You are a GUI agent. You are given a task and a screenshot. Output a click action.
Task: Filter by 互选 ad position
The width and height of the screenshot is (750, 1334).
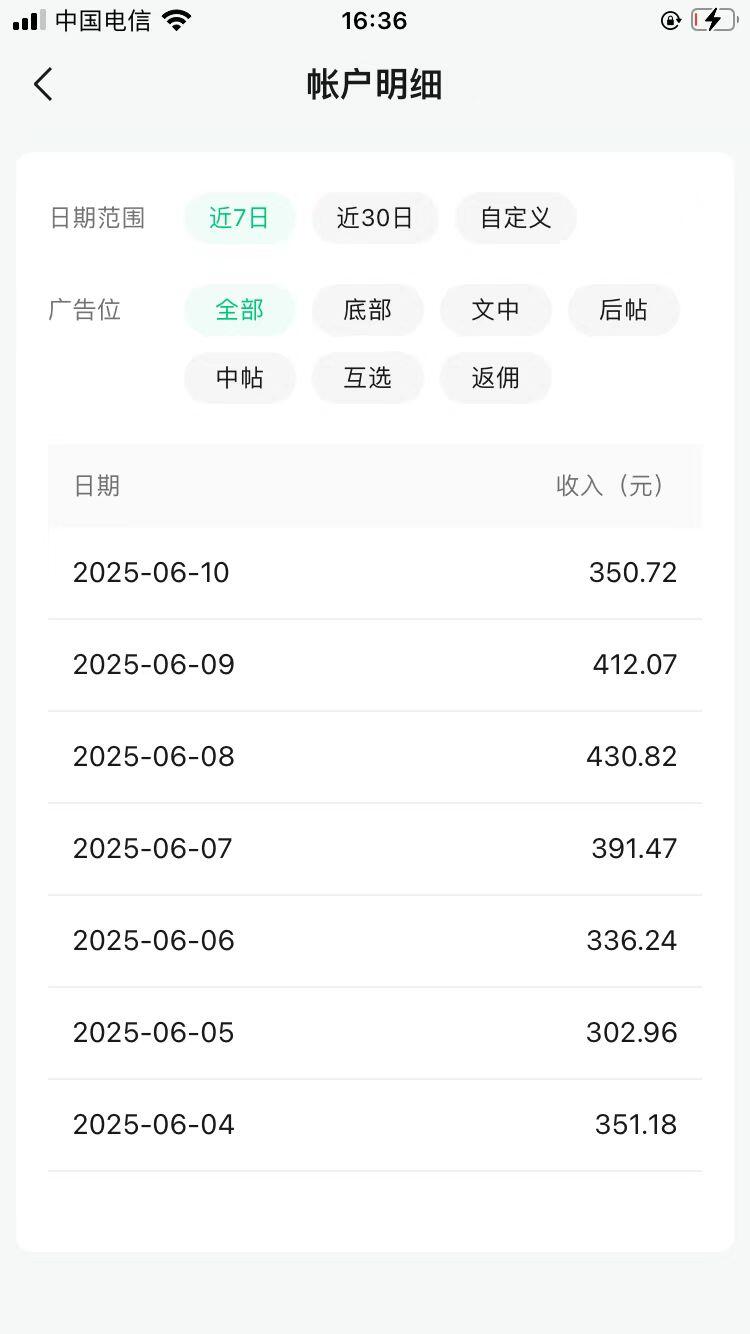pos(368,378)
